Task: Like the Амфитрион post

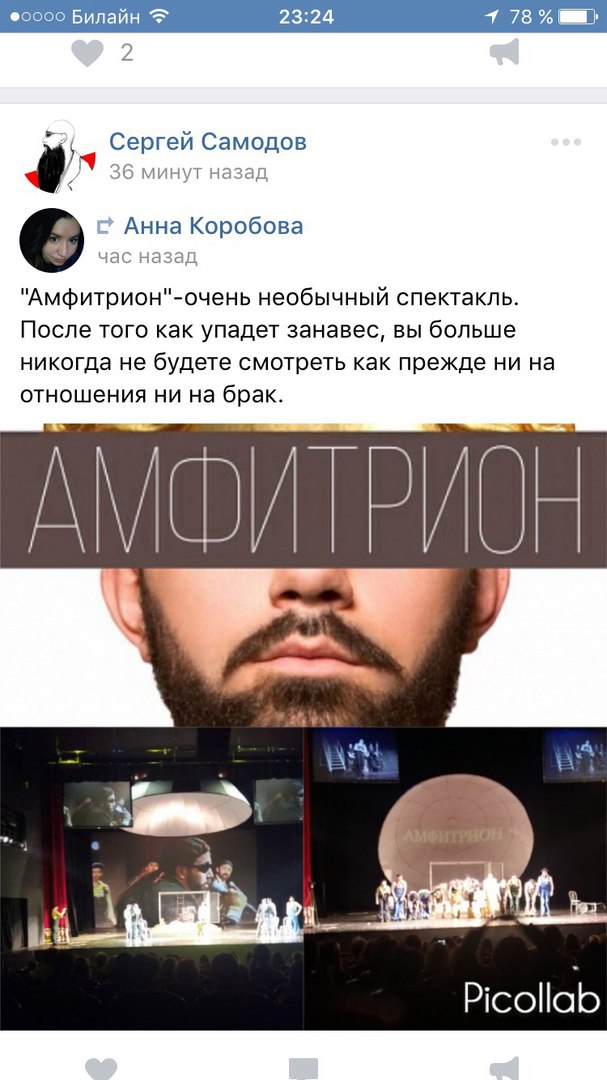Action: click(x=100, y=1068)
